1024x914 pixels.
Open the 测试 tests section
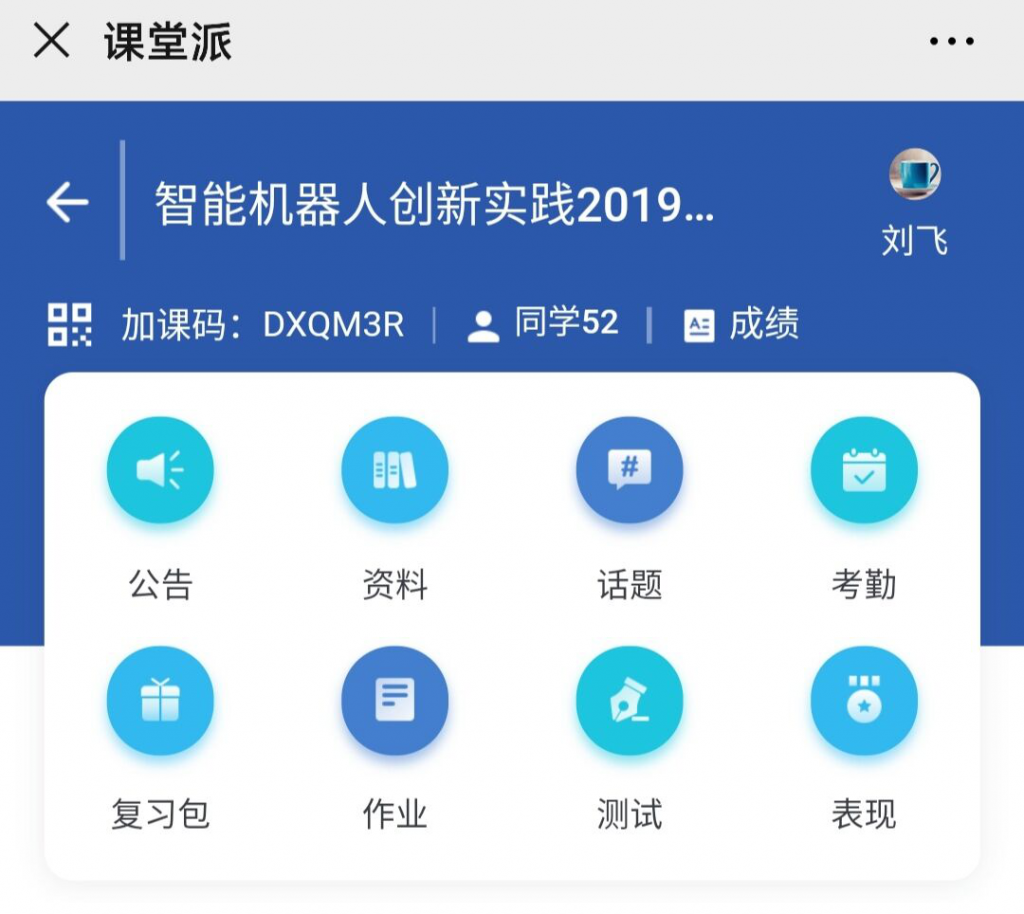tap(629, 700)
